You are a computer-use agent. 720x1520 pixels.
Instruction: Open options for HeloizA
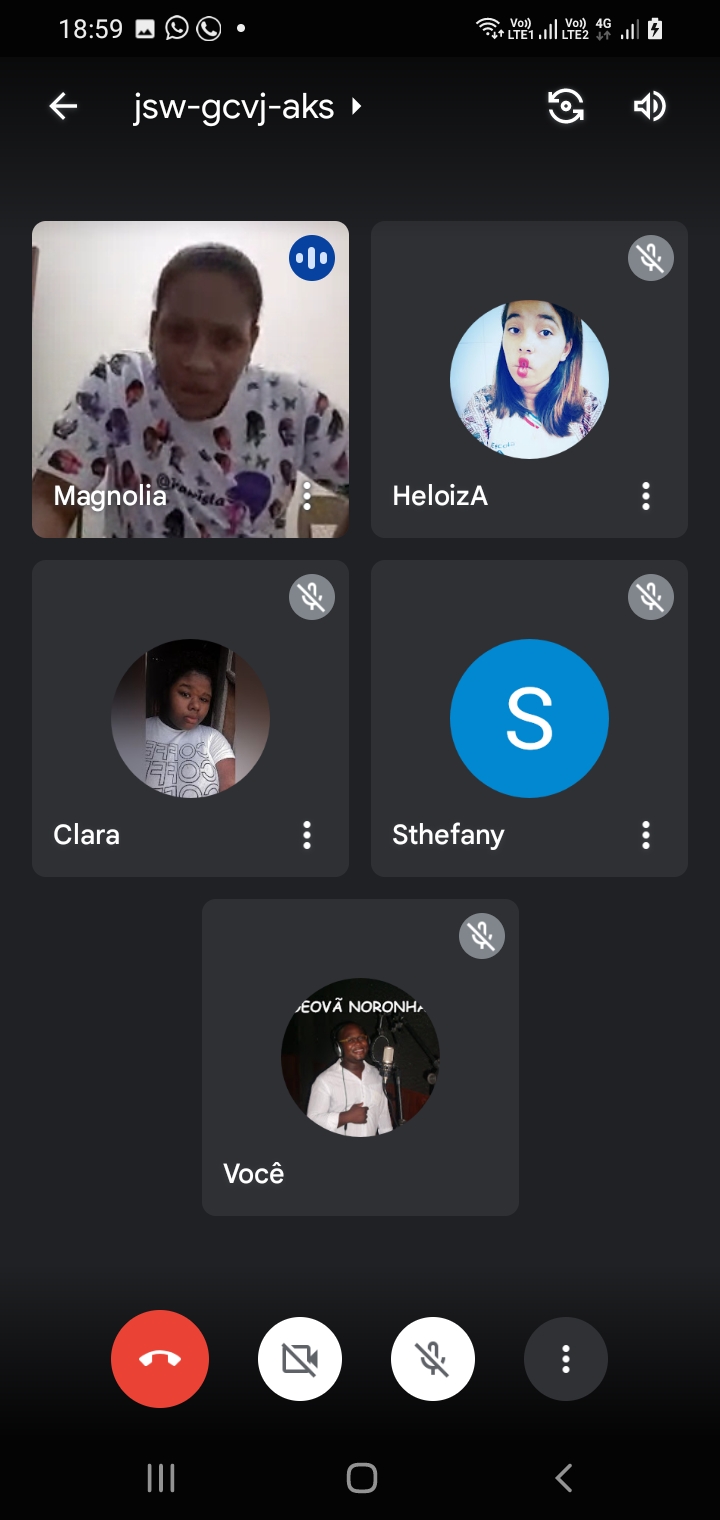[x=646, y=496]
